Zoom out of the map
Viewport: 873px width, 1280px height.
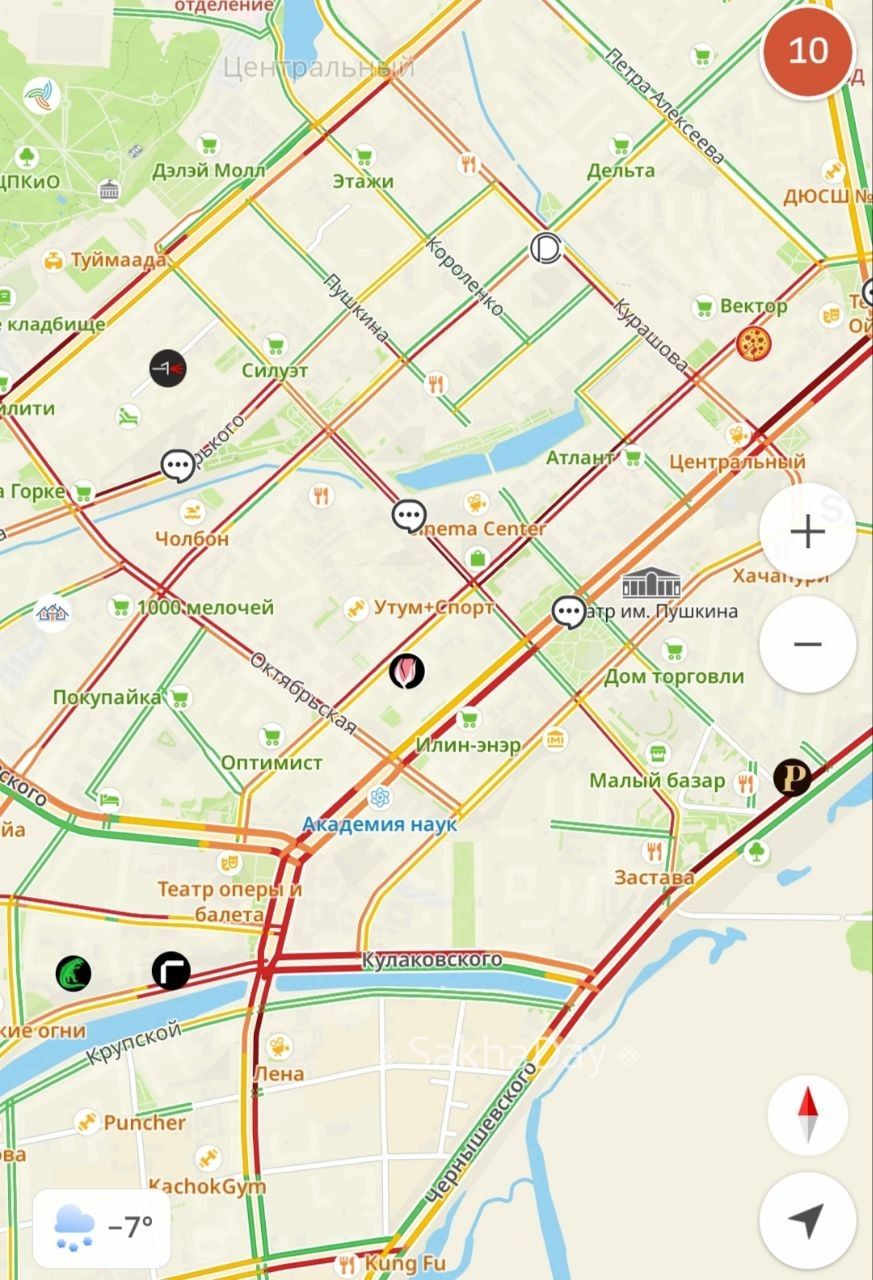[807, 645]
